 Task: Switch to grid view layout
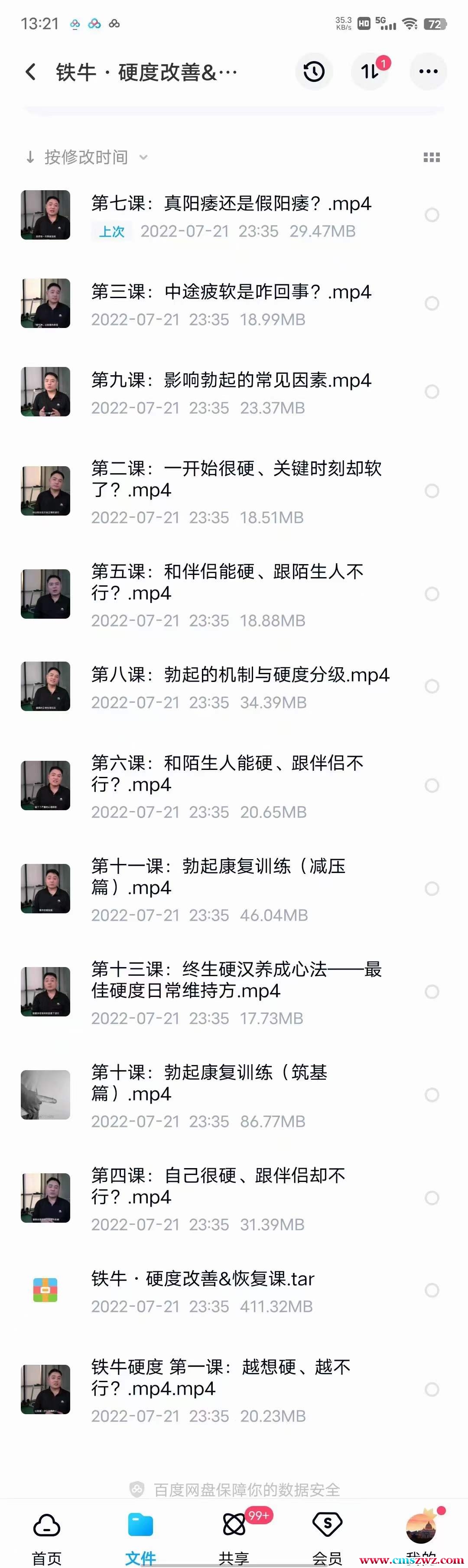click(x=432, y=158)
